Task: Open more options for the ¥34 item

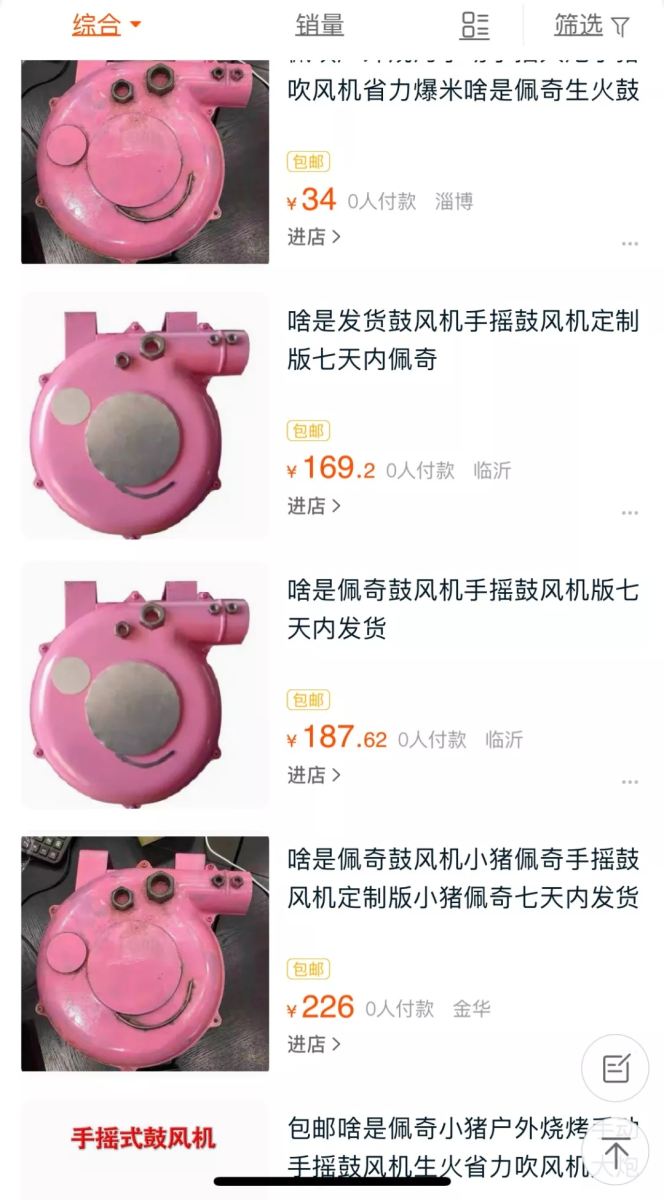Action: (629, 243)
